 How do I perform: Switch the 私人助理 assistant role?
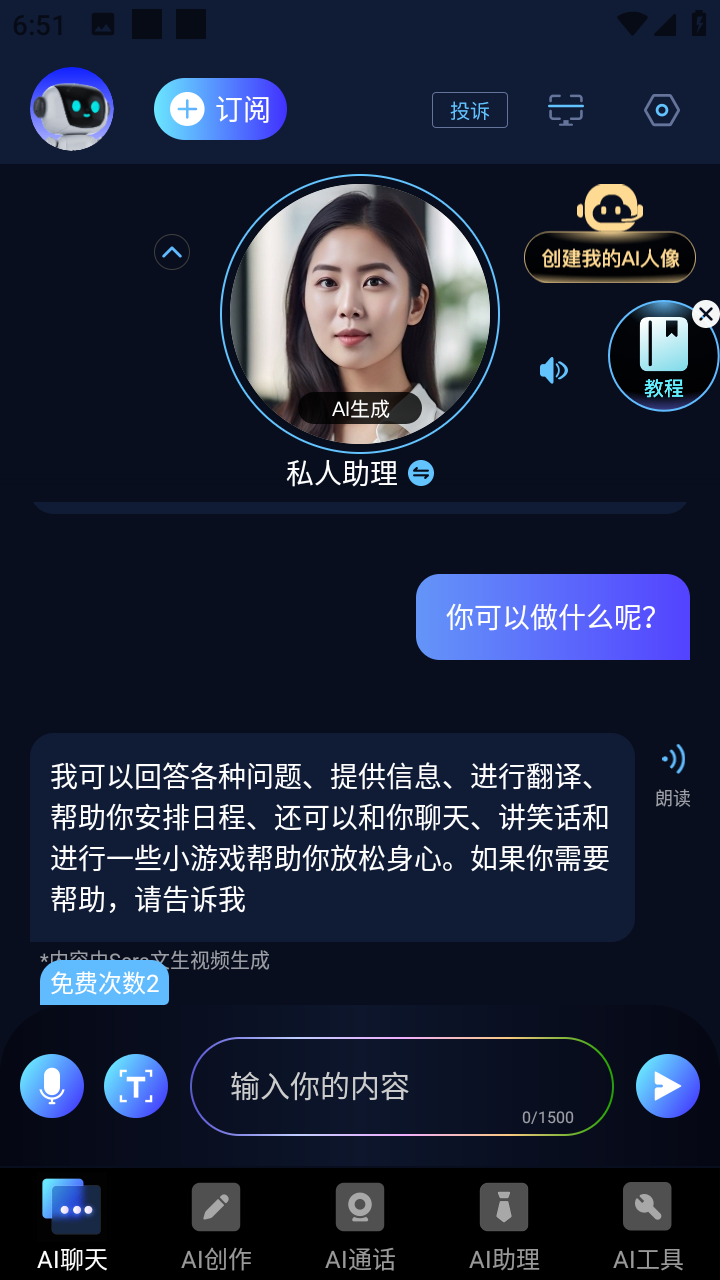coord(421,473)
